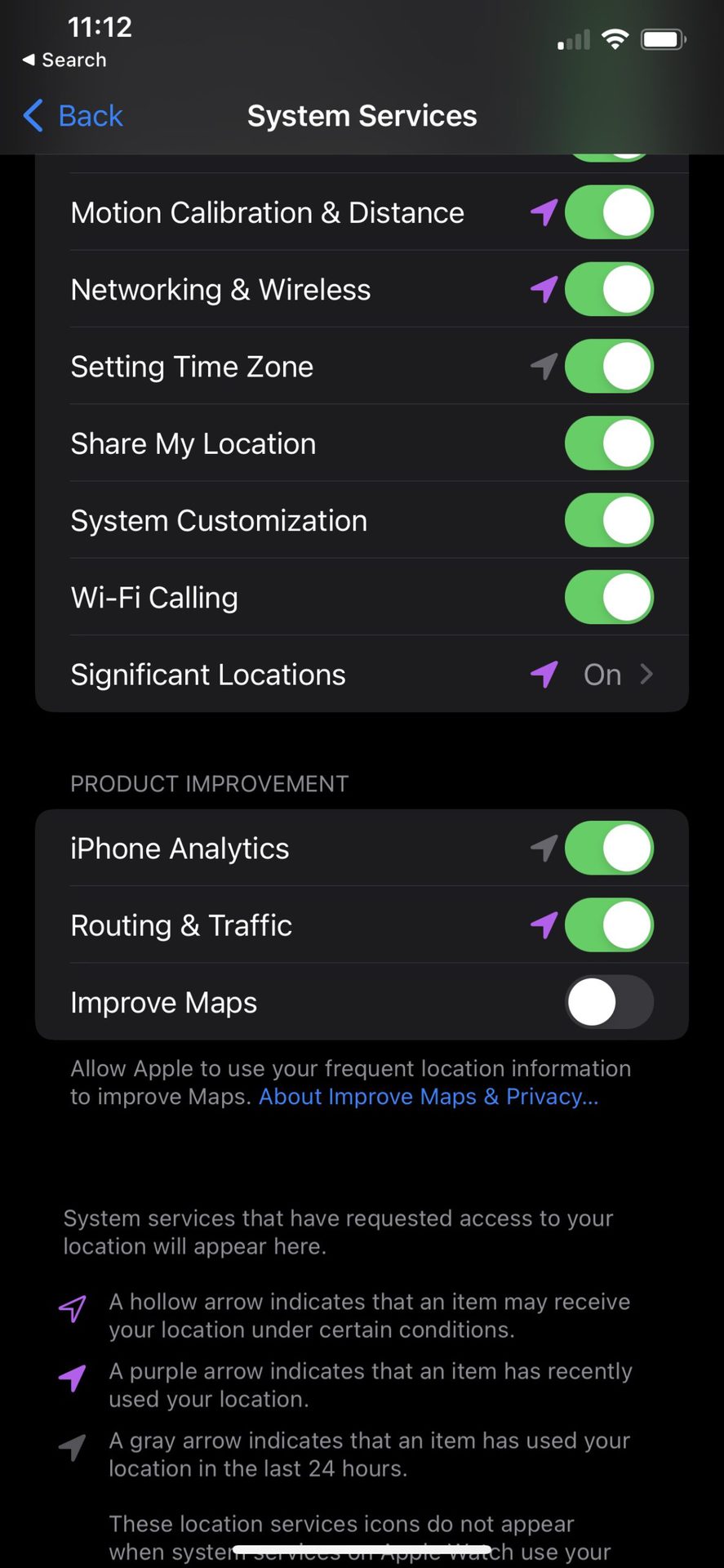Enable the Improve Maps switch
The height and width of the screenshot is (1568, 724).
click(609, 1002)
